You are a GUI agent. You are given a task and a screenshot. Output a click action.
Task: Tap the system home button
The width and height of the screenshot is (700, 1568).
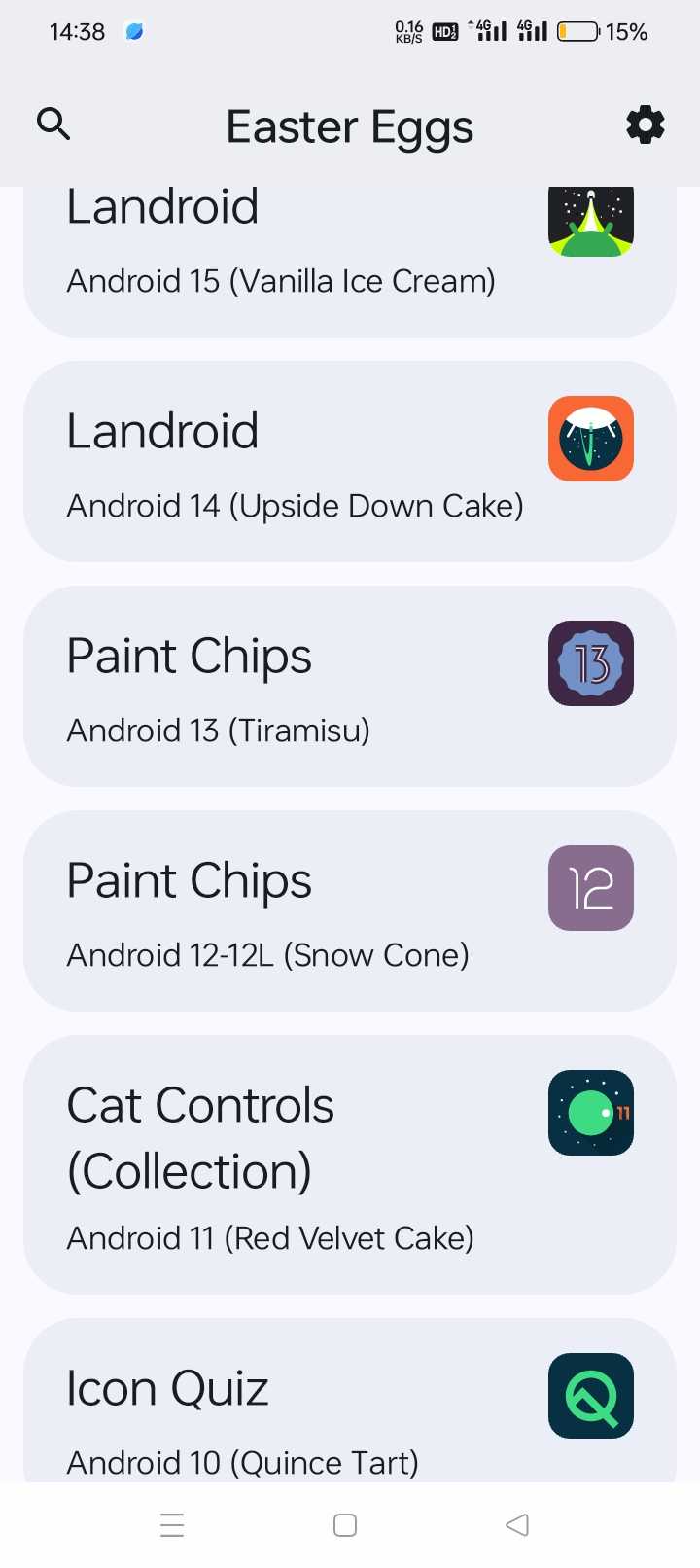pyautogui.click(x=345, y=1524)
